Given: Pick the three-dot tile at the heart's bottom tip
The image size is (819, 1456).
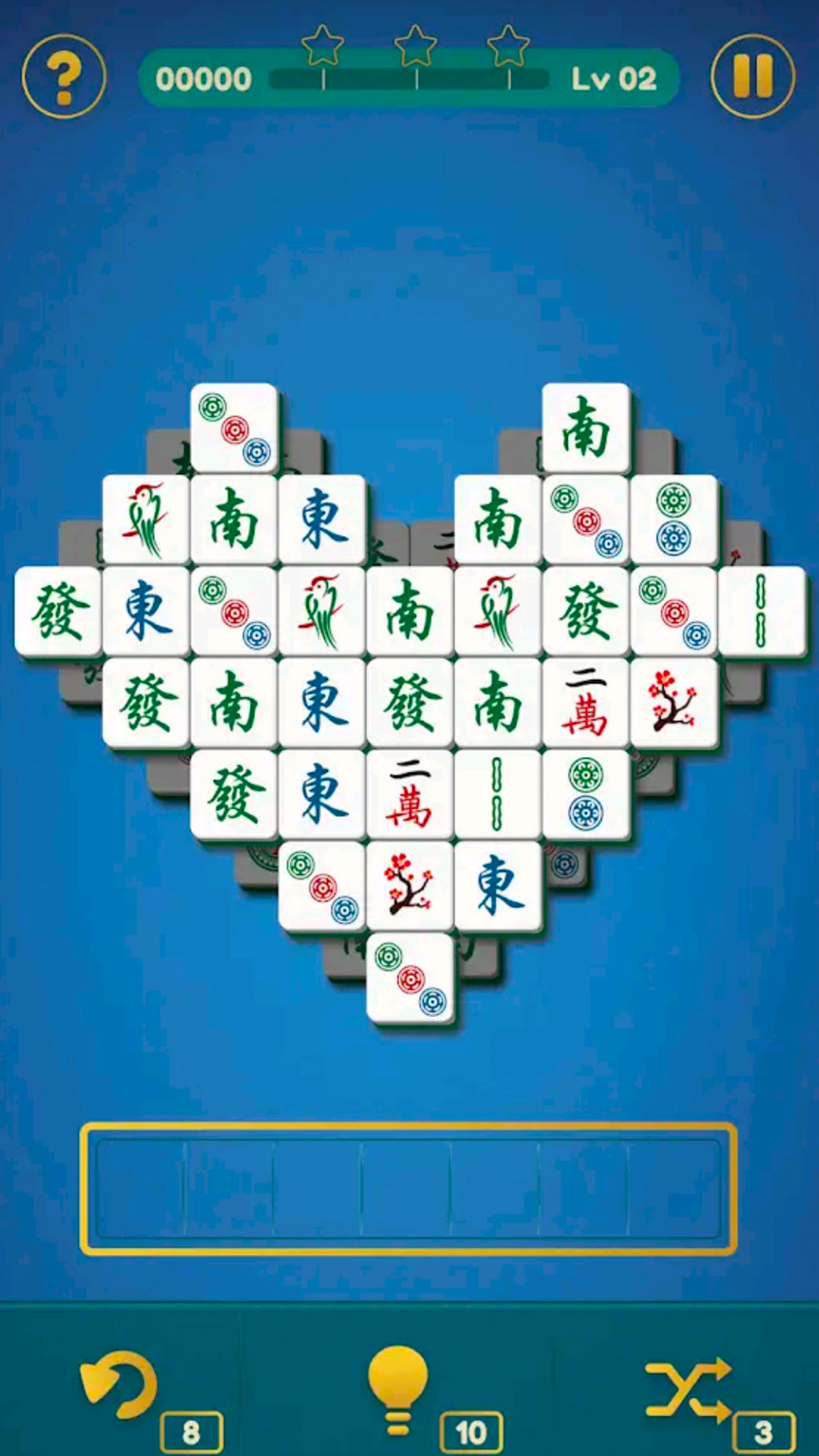Looking at the screenshot, I should [x=410, y=978].
